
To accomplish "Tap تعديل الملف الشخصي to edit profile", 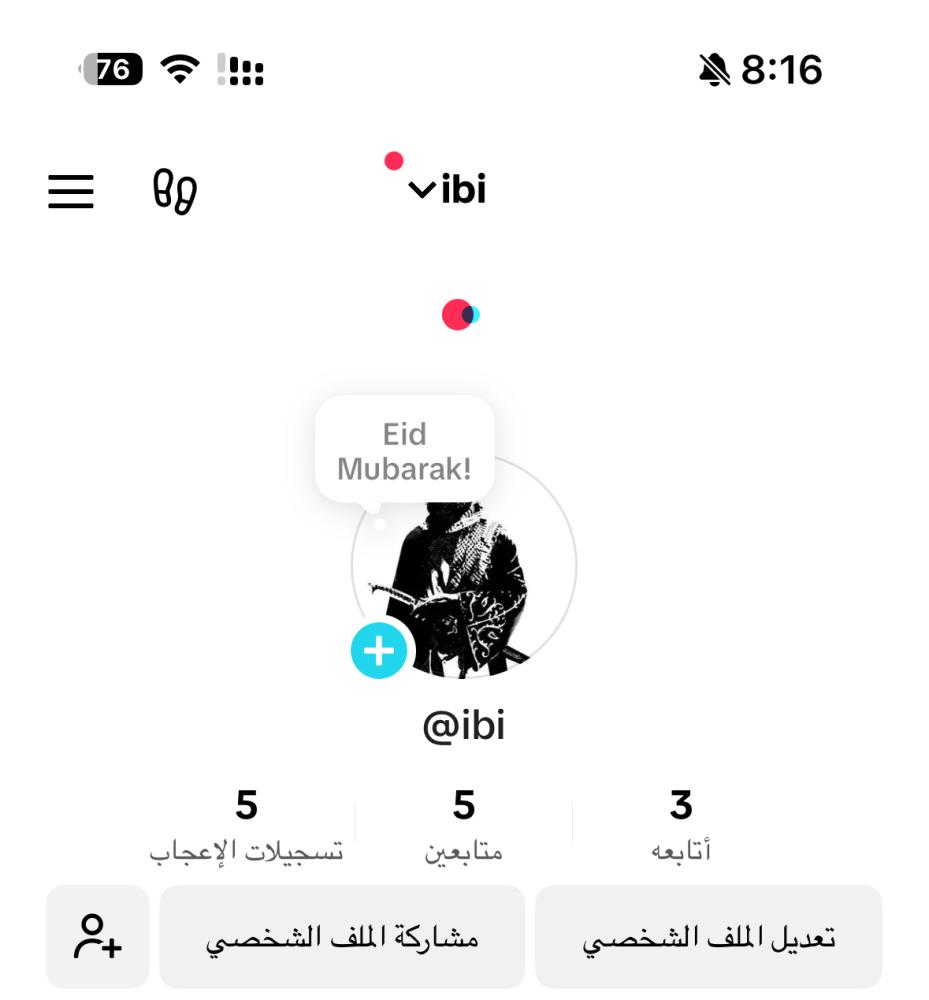I will tap(708, 937).
